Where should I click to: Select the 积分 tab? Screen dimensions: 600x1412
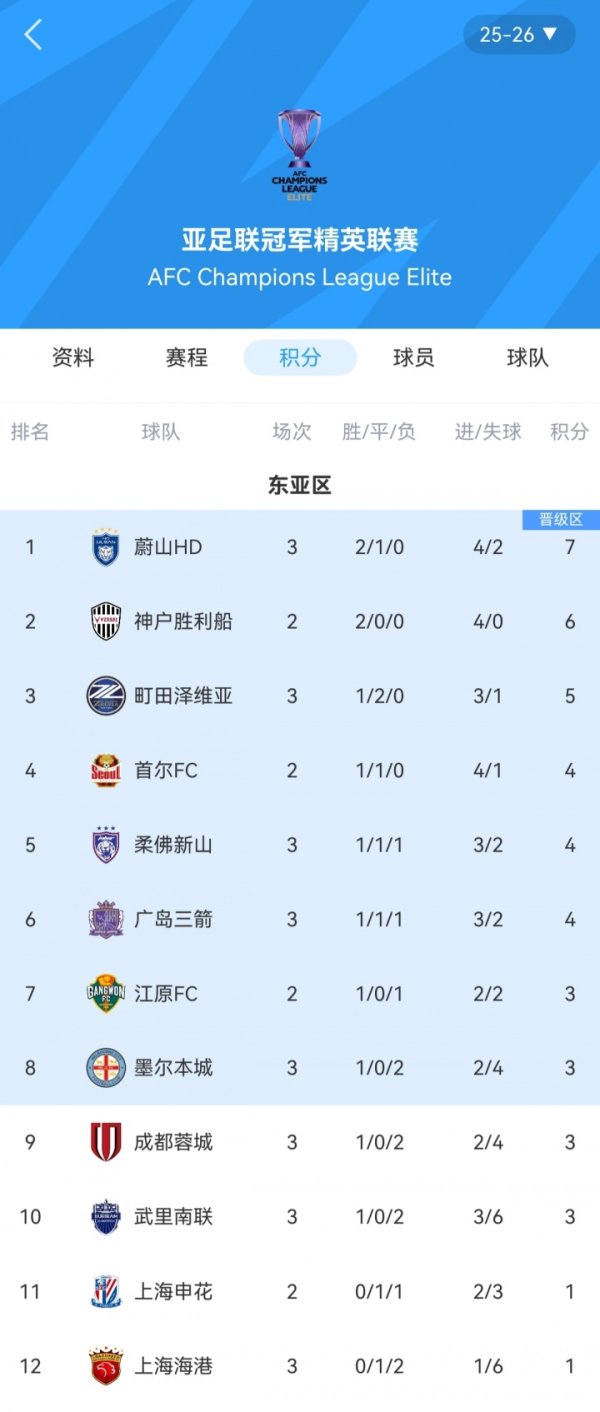300,357
